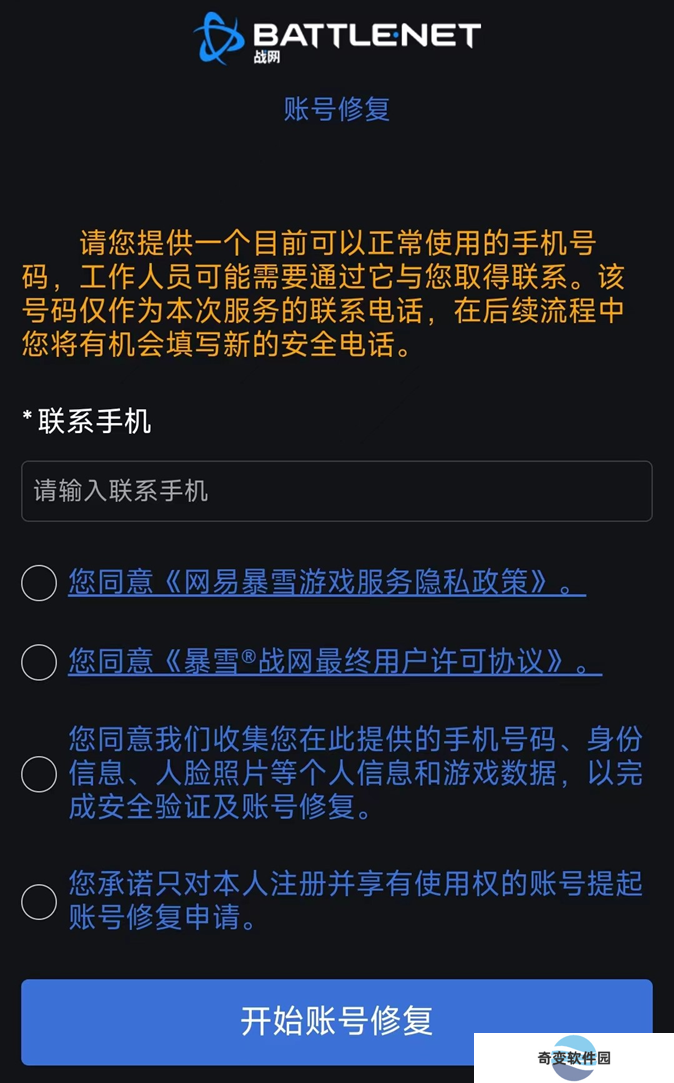Agree to collection of 手机号码、身份信息、人脸照片
674x1083 pixels.
pos(39,774)
